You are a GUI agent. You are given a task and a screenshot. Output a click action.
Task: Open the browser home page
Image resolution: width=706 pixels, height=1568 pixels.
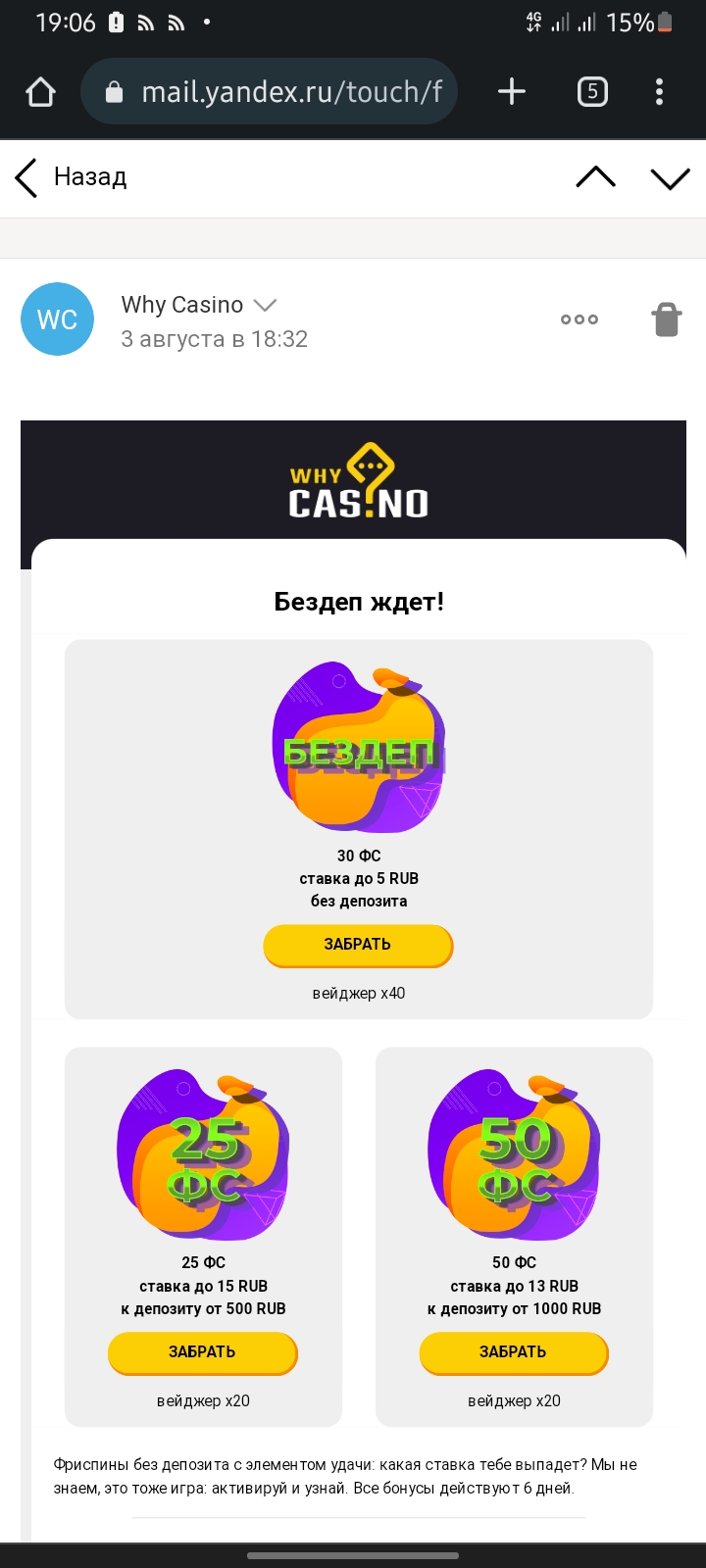click(x=40, y=92)
